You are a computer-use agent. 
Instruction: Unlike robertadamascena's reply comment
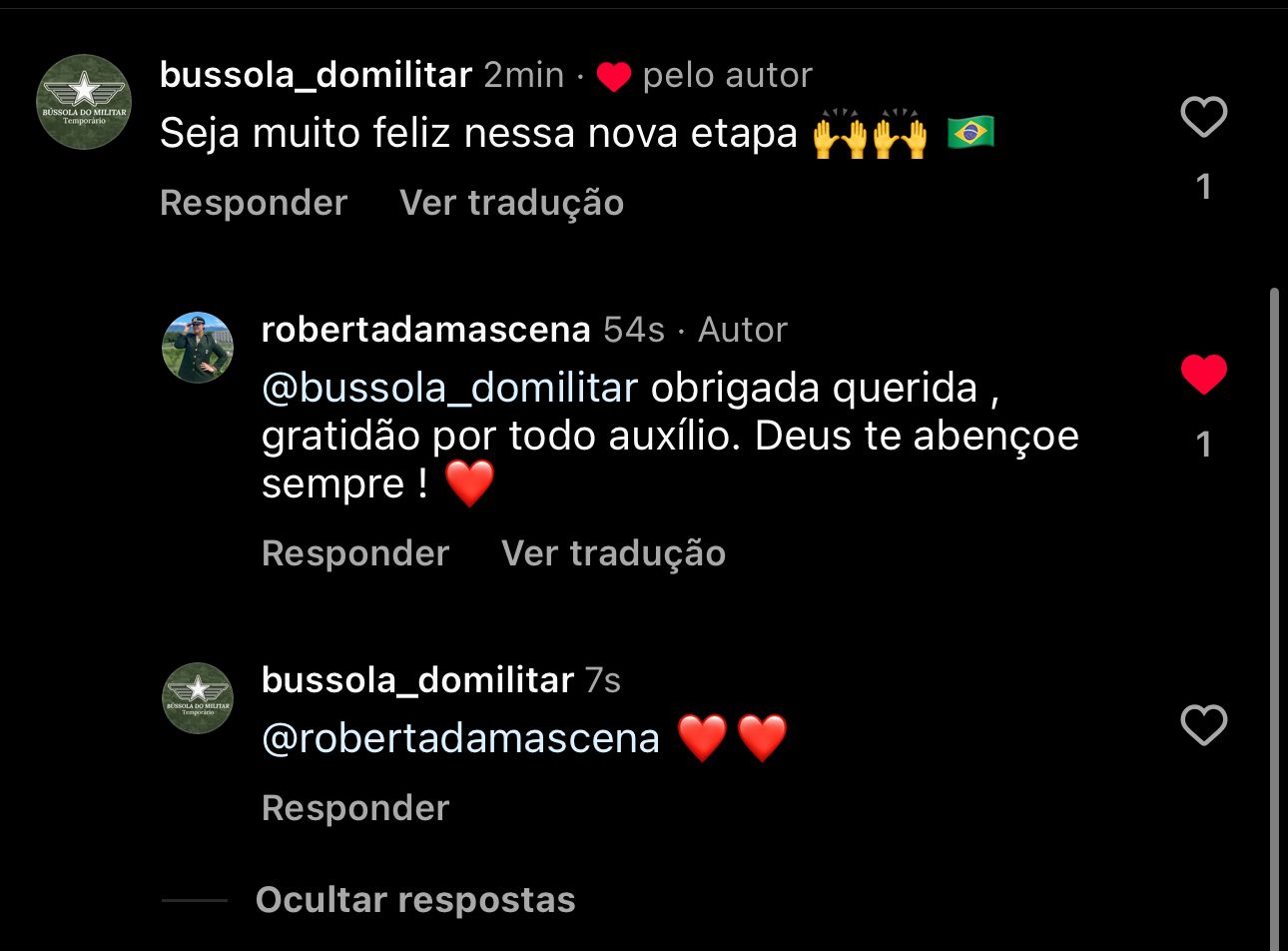(x=1203, y=375)
